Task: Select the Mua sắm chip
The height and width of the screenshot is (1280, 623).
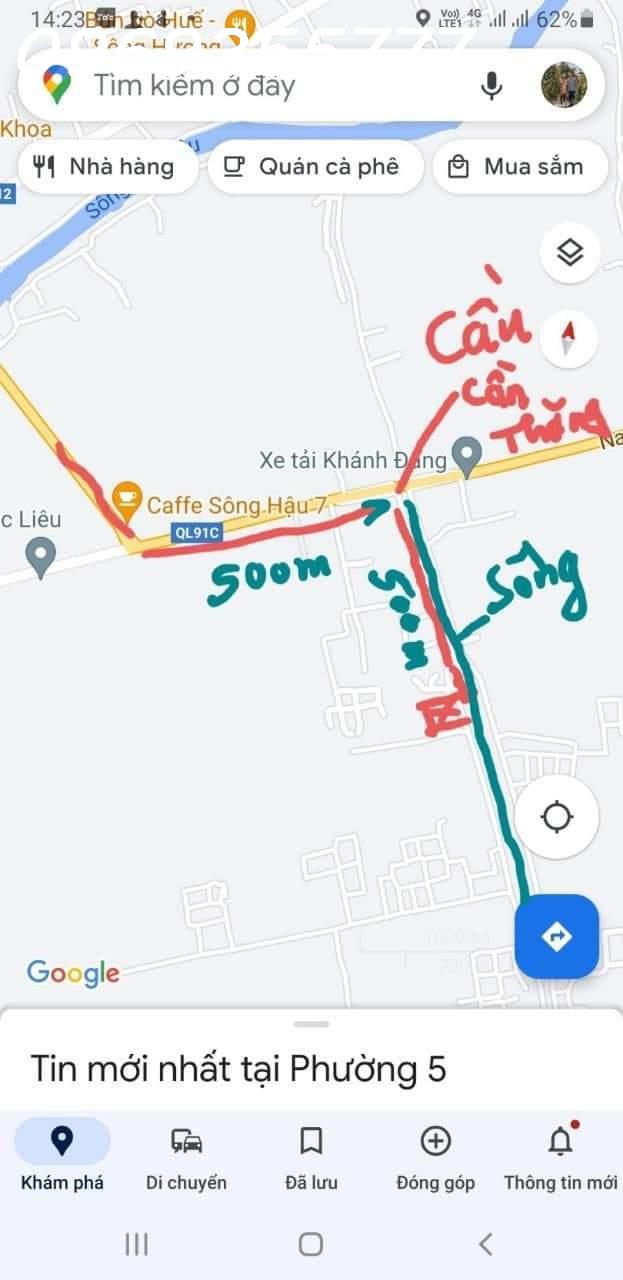Action: pyautogui.click(x=520, y=167)
